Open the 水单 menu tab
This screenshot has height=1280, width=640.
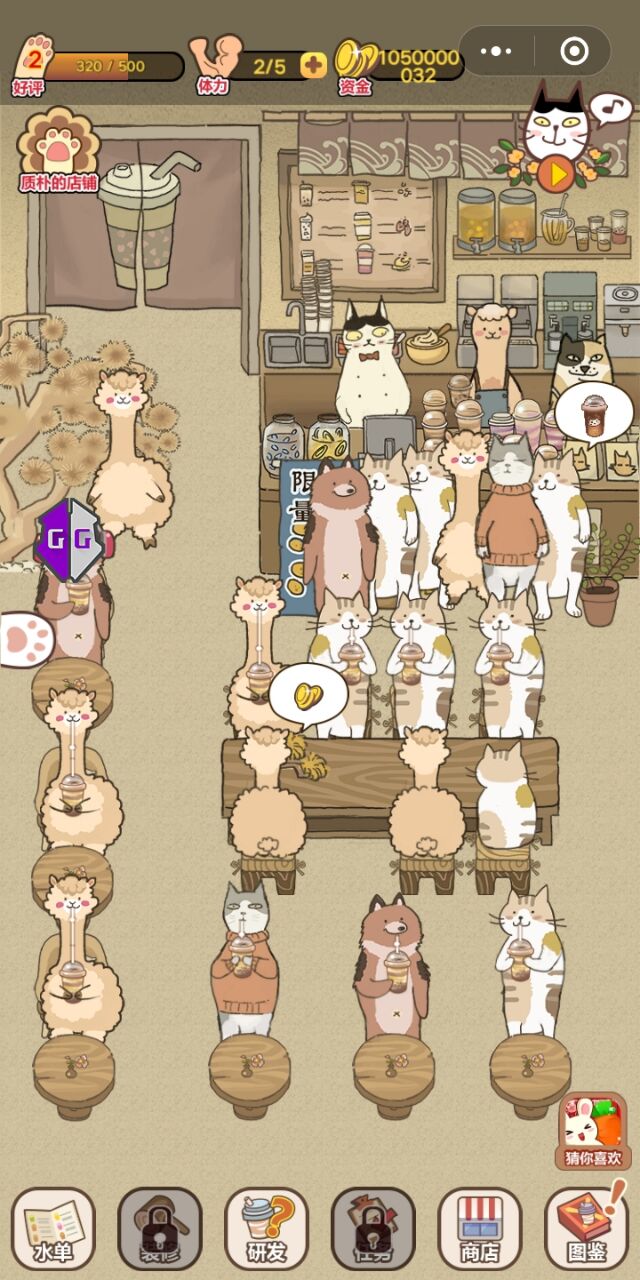(53, 1228)
